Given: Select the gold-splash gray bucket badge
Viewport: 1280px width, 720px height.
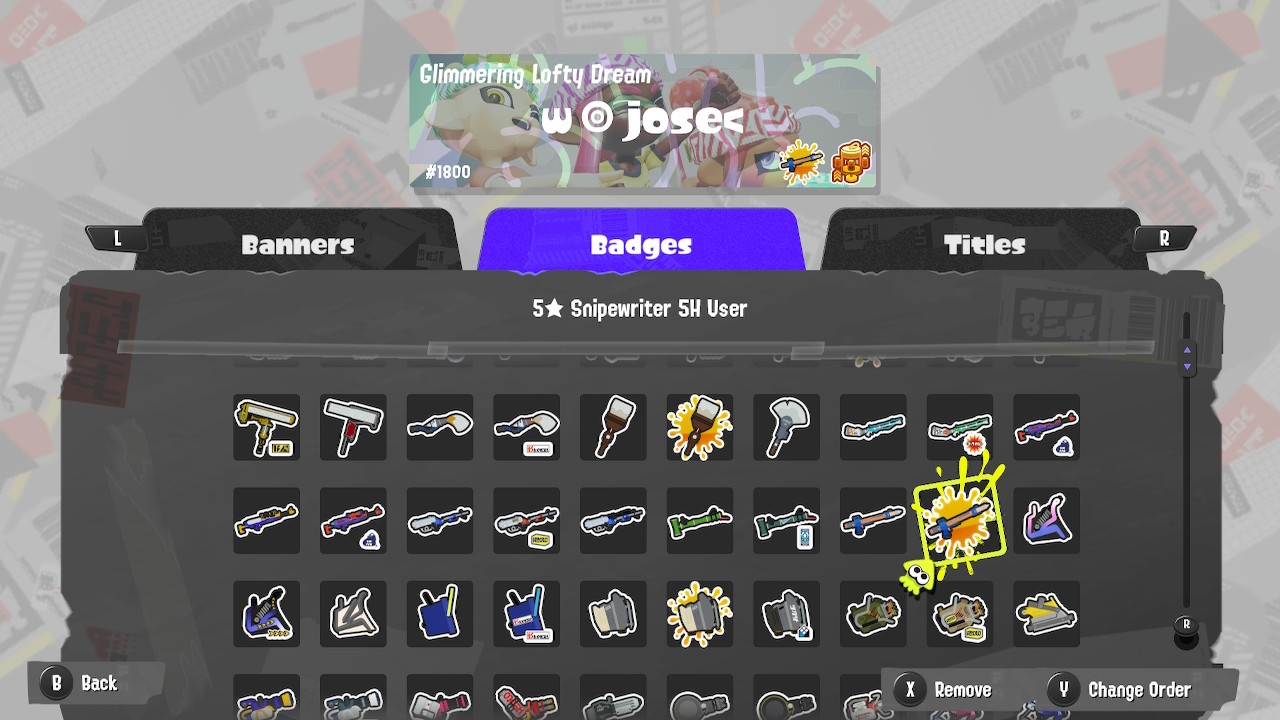Looking at the screenshot, I should tap(699, 613).
